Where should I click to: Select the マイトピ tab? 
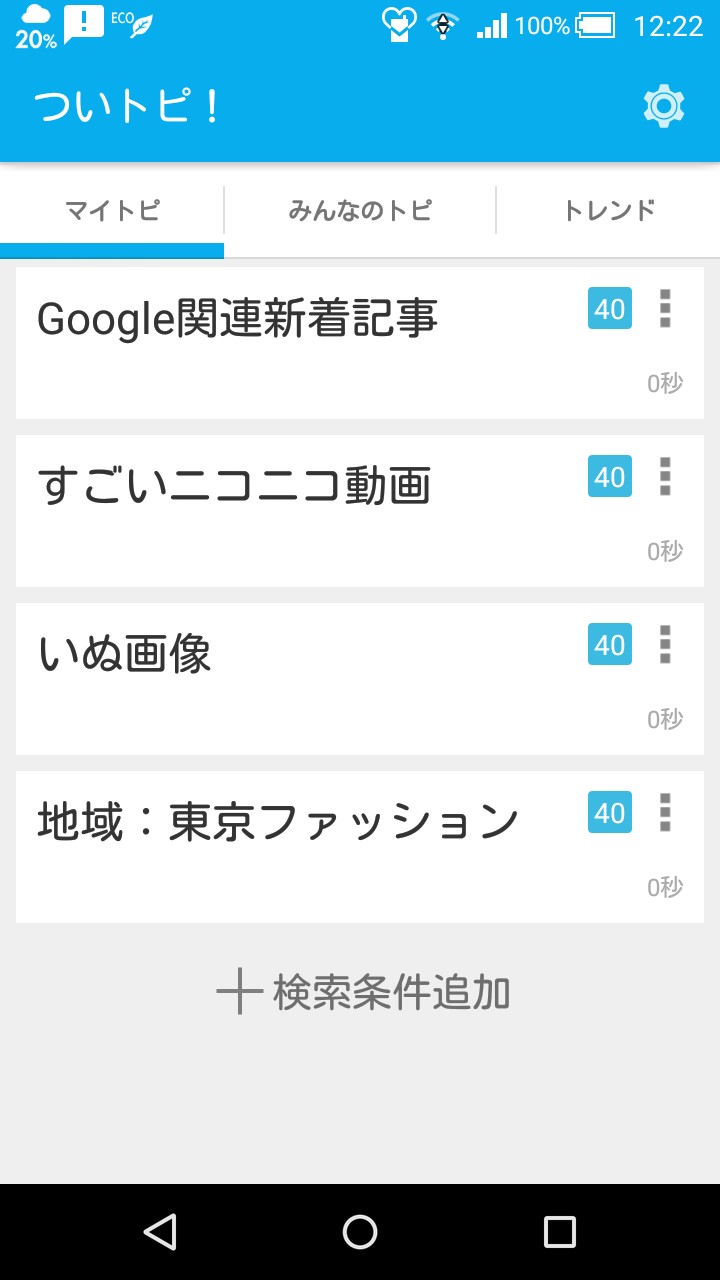[x=112, y=210]
